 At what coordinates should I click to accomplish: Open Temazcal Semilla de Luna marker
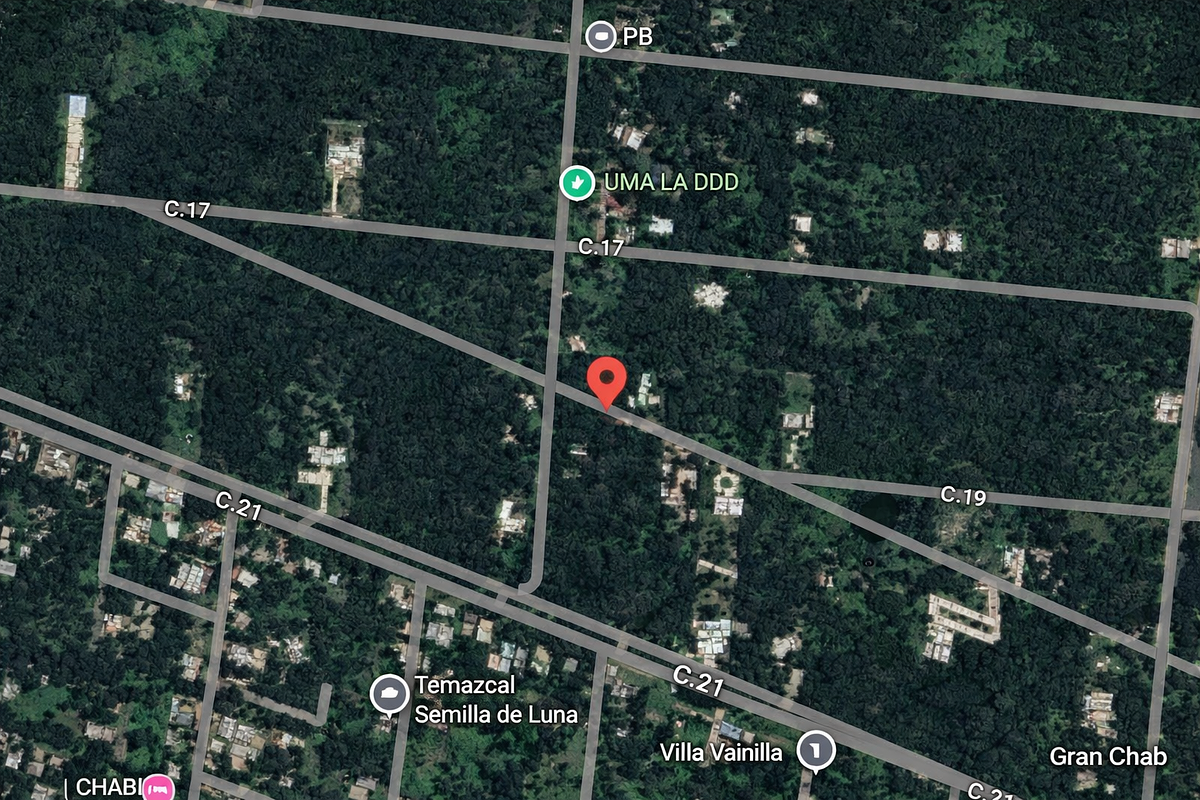389,693
